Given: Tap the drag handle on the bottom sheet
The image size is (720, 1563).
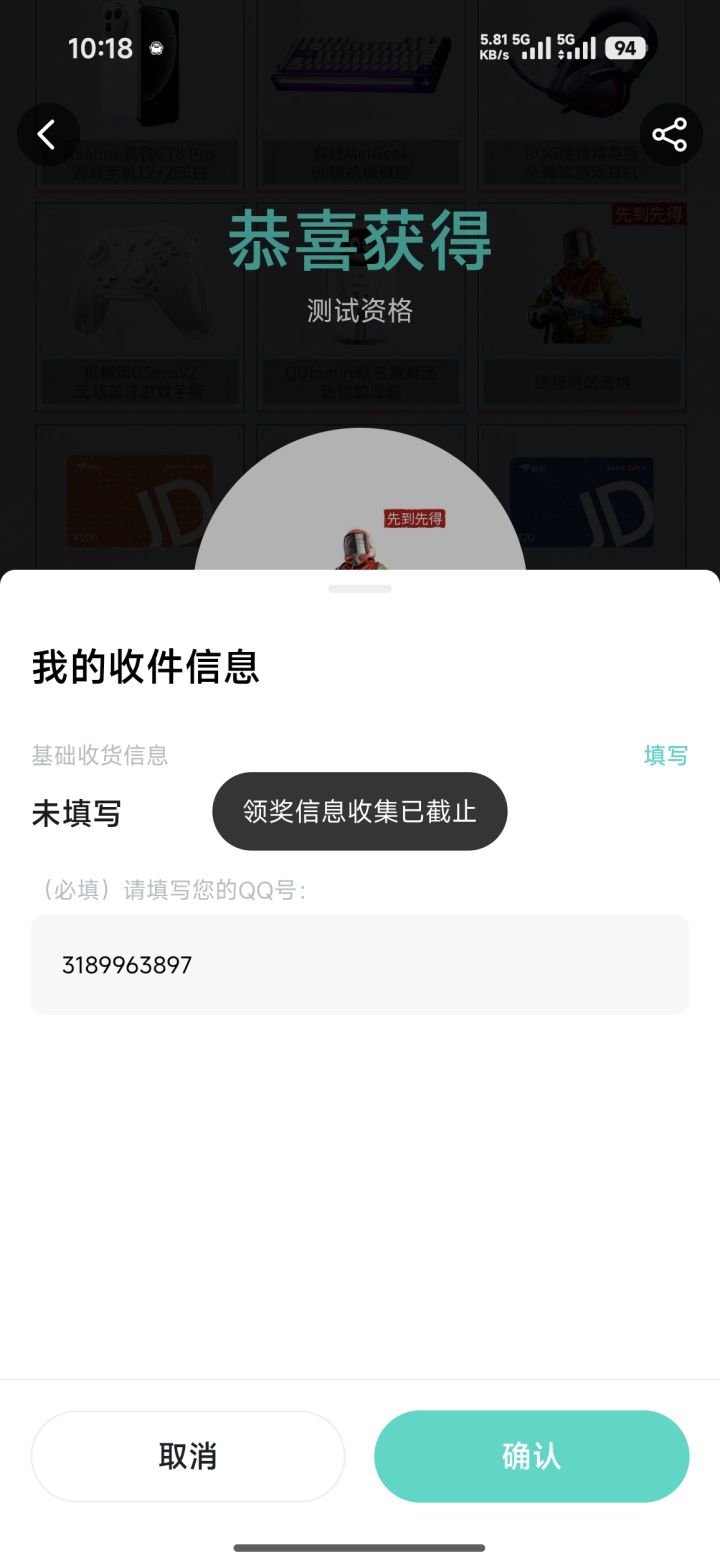Looking at the screenshot, I should (x=359, y=588).
